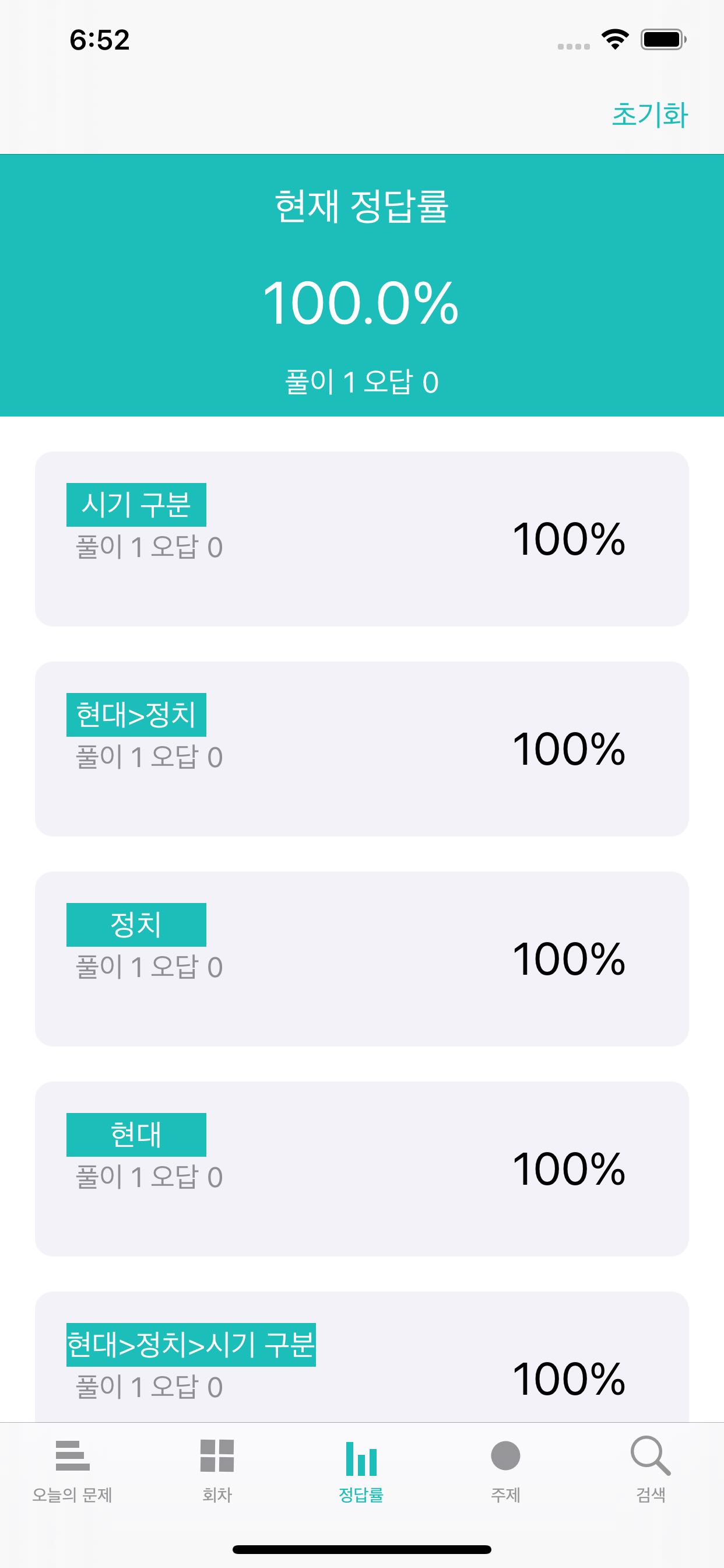Go to the 주제 tab
724x1568 pixels.
pos(505,1470)
